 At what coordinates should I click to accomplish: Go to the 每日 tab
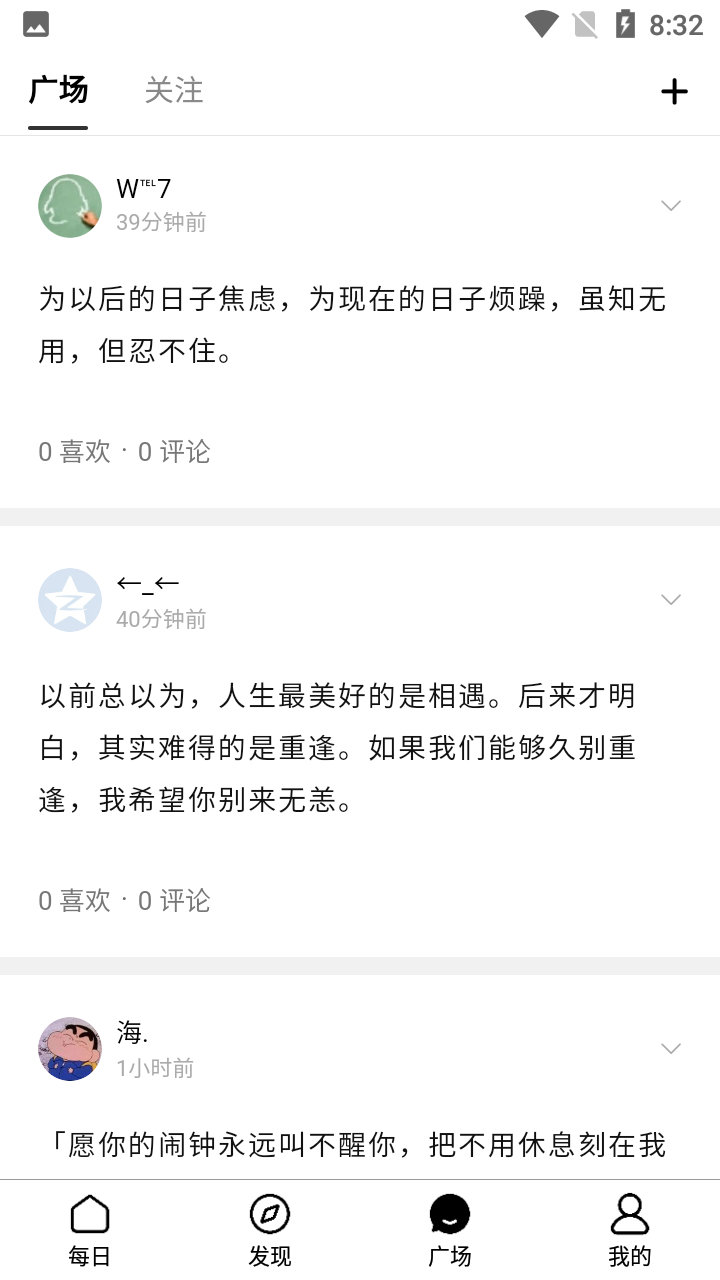click(x=90, y=1230)
